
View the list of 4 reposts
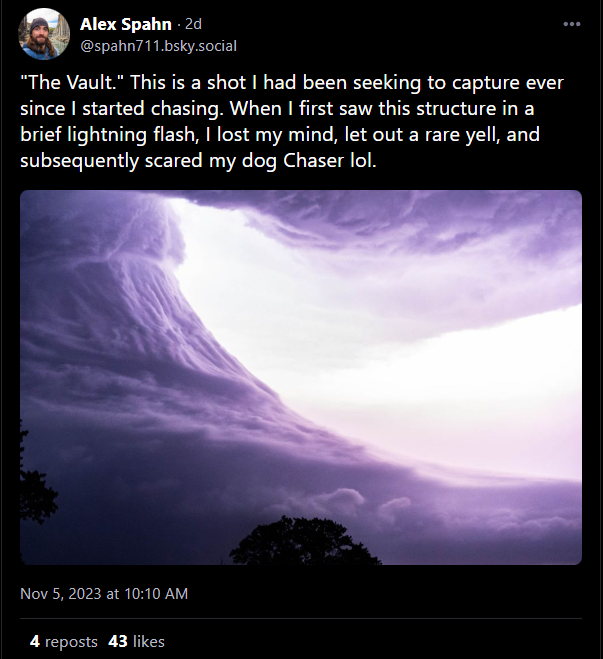point(63,641)
